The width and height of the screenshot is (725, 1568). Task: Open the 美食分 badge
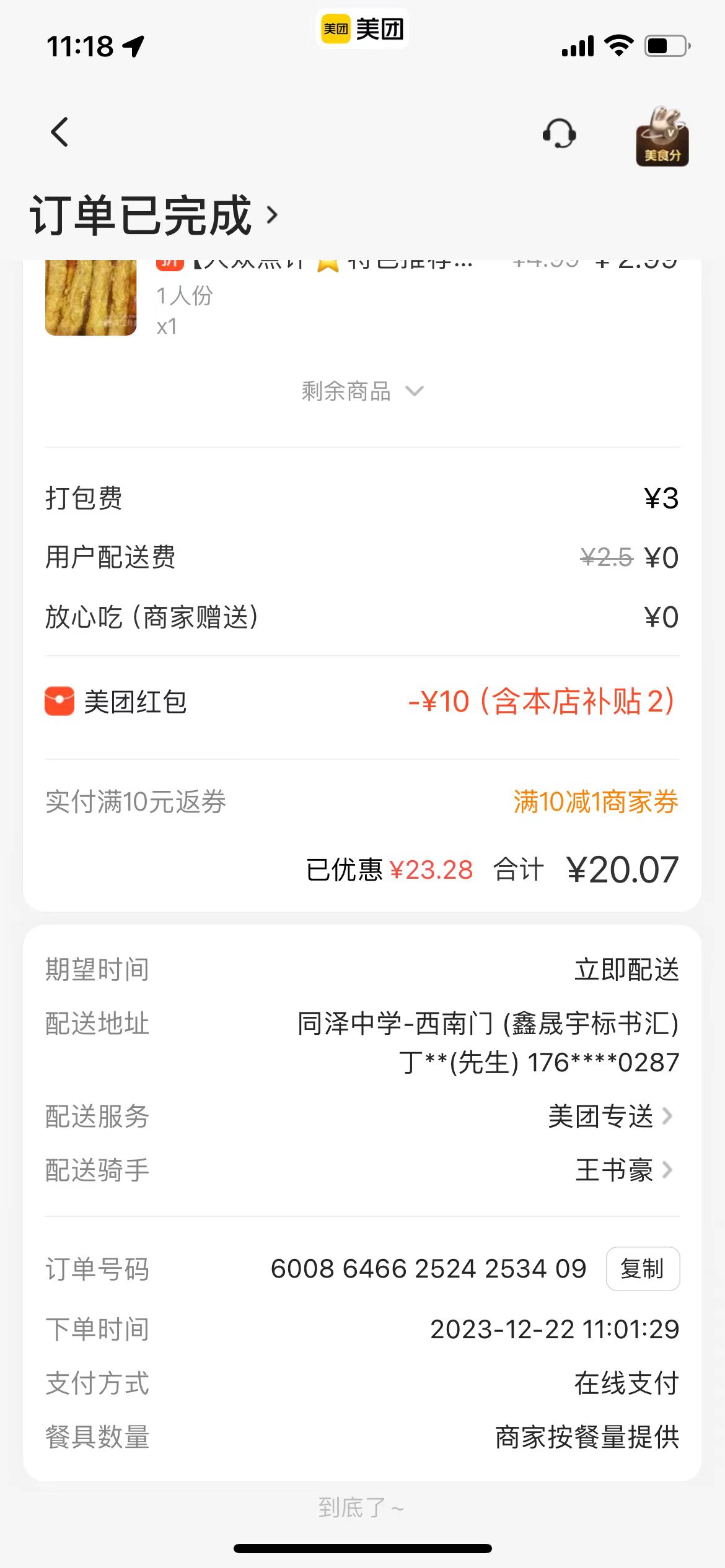[x=662, y=137]
